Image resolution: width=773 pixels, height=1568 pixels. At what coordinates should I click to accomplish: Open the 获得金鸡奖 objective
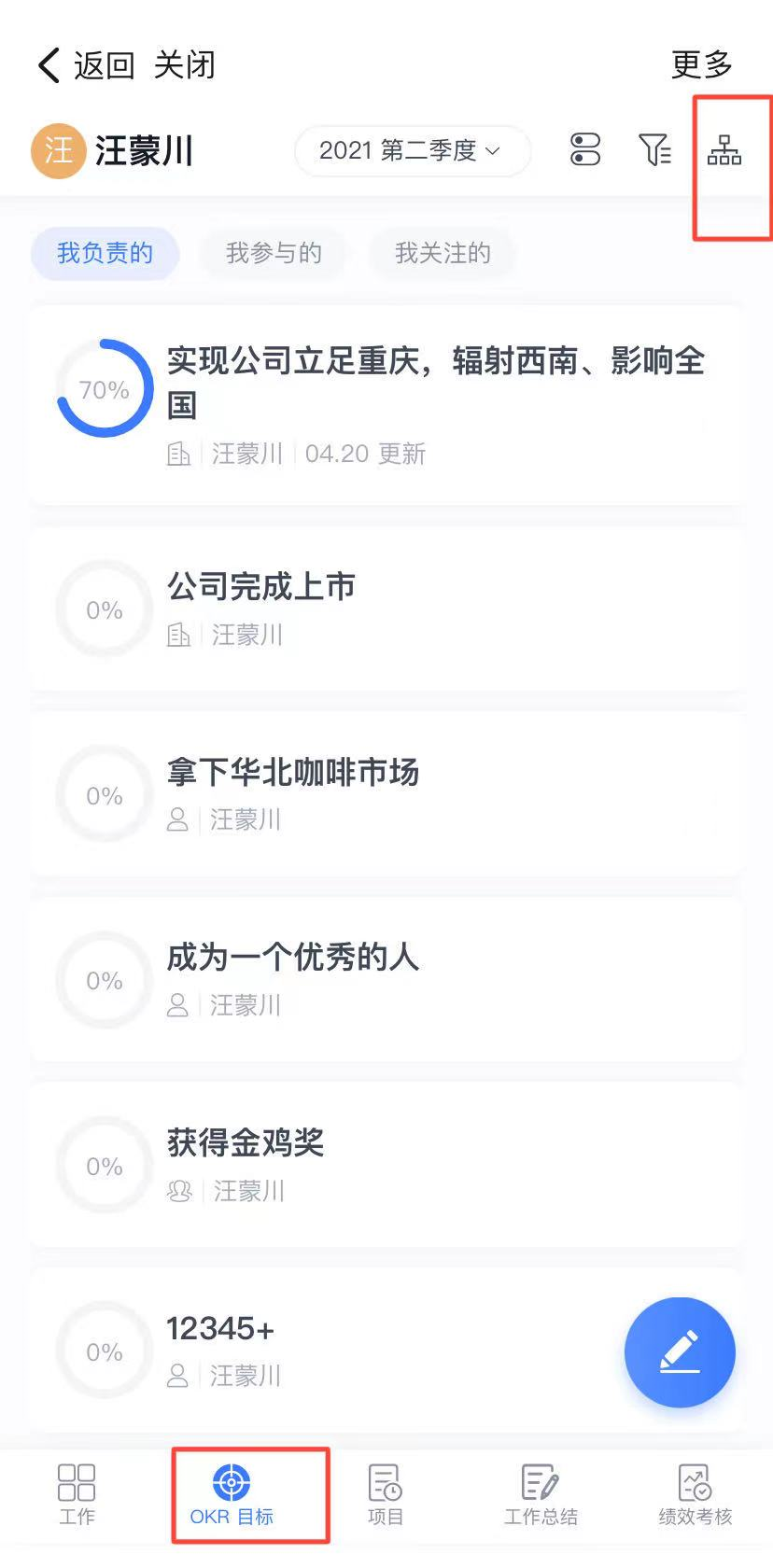click(x=386, y=1166)
